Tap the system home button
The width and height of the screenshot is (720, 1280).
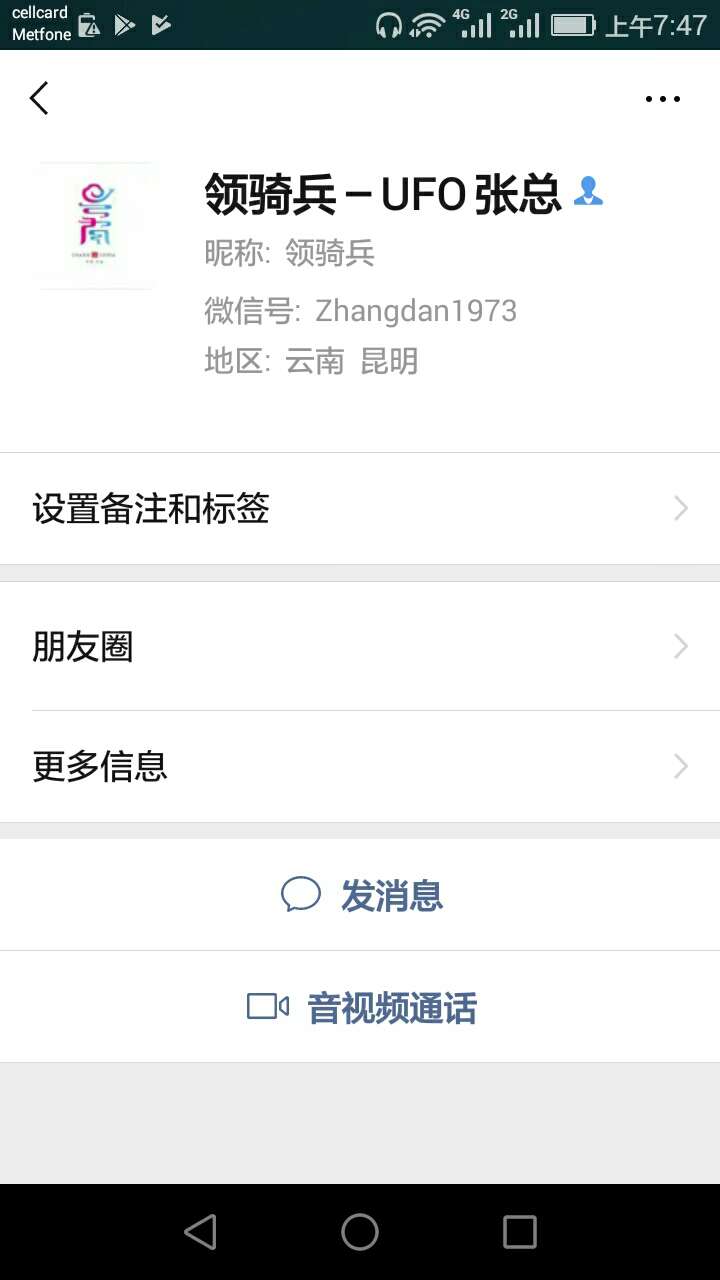(360, 1232)
